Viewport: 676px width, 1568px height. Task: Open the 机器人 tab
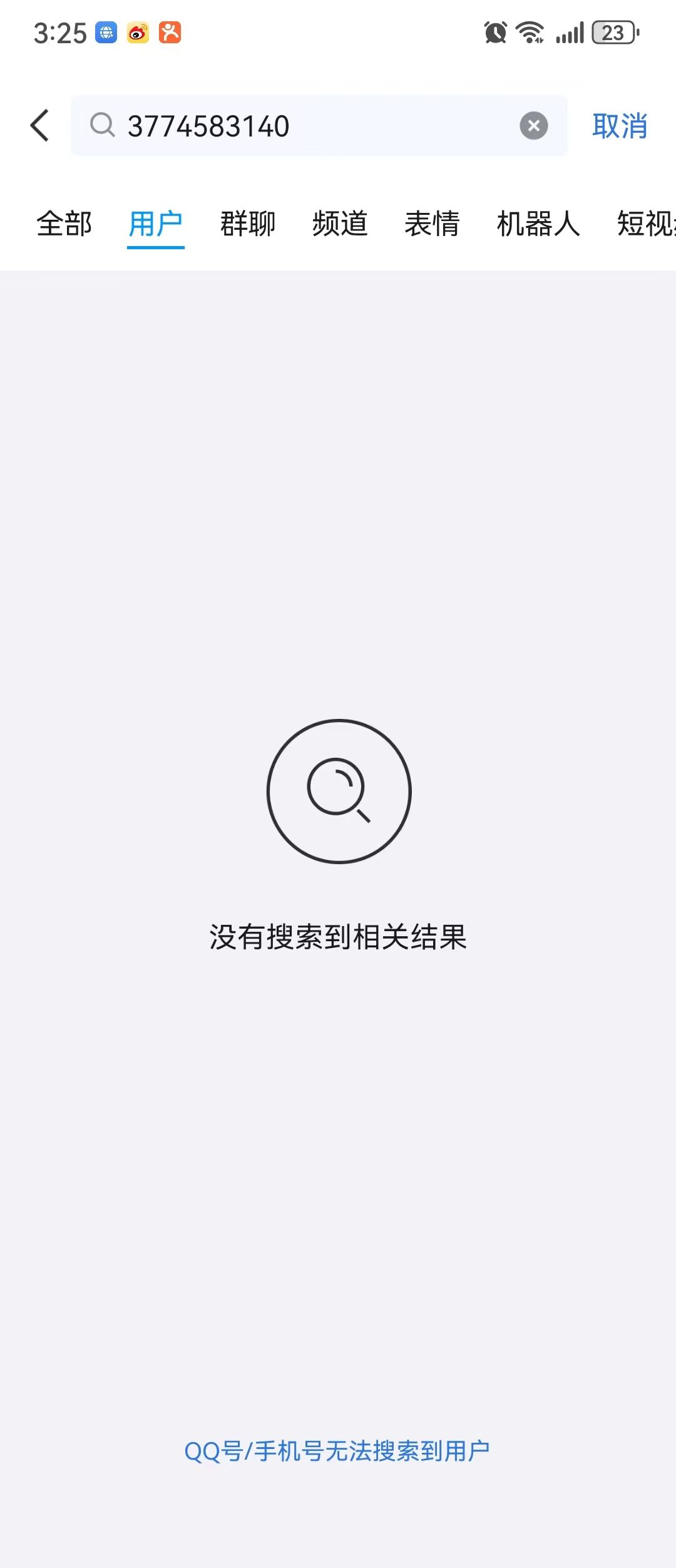538,224
